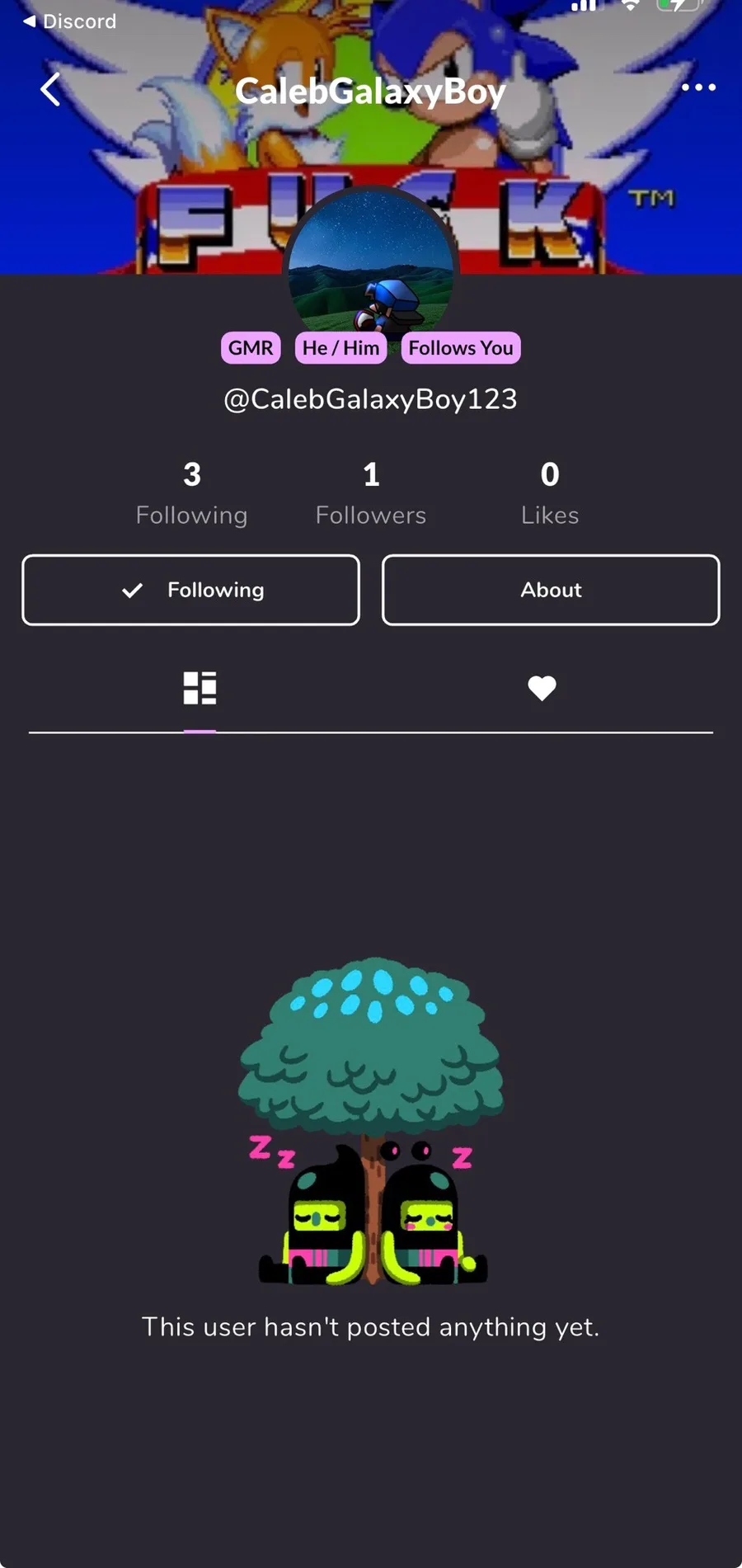This screenshot has width=742, height=1568.
Task: Unfollow via the Following button
Action: click(x=191, y=590)
